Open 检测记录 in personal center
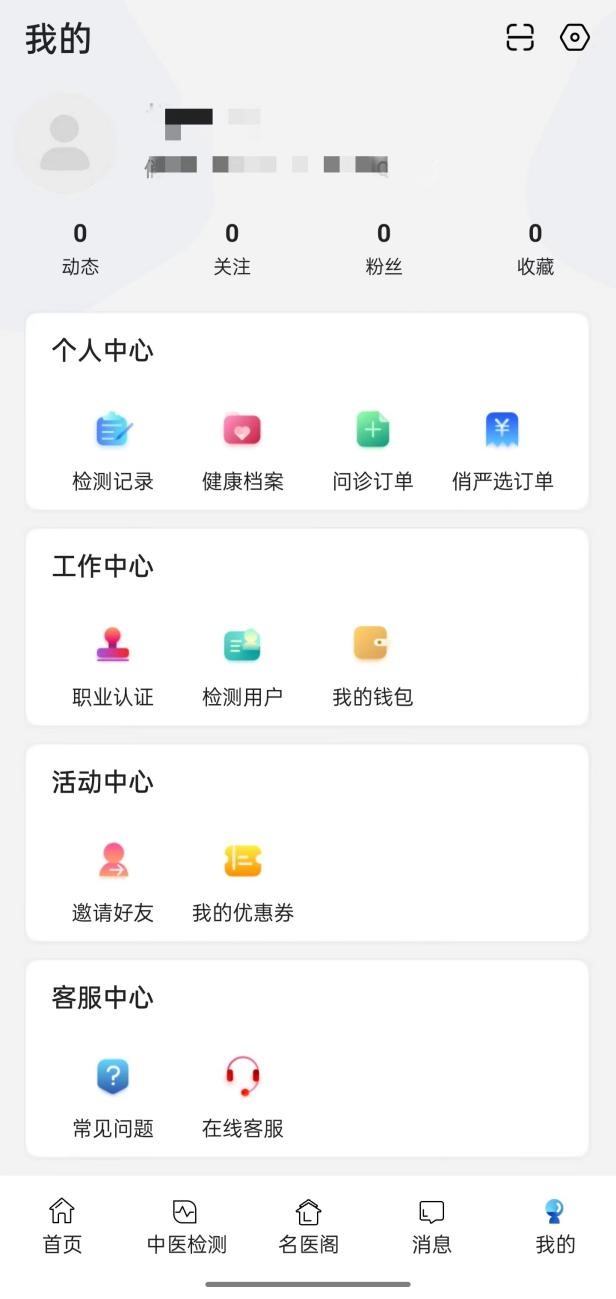 (113, 452)
